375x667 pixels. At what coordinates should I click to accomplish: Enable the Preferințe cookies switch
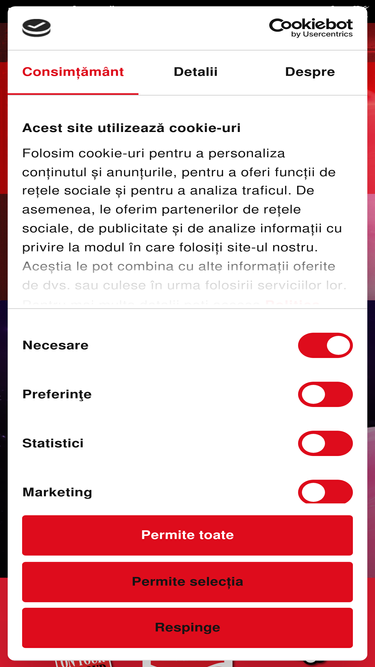coord(325,394)
